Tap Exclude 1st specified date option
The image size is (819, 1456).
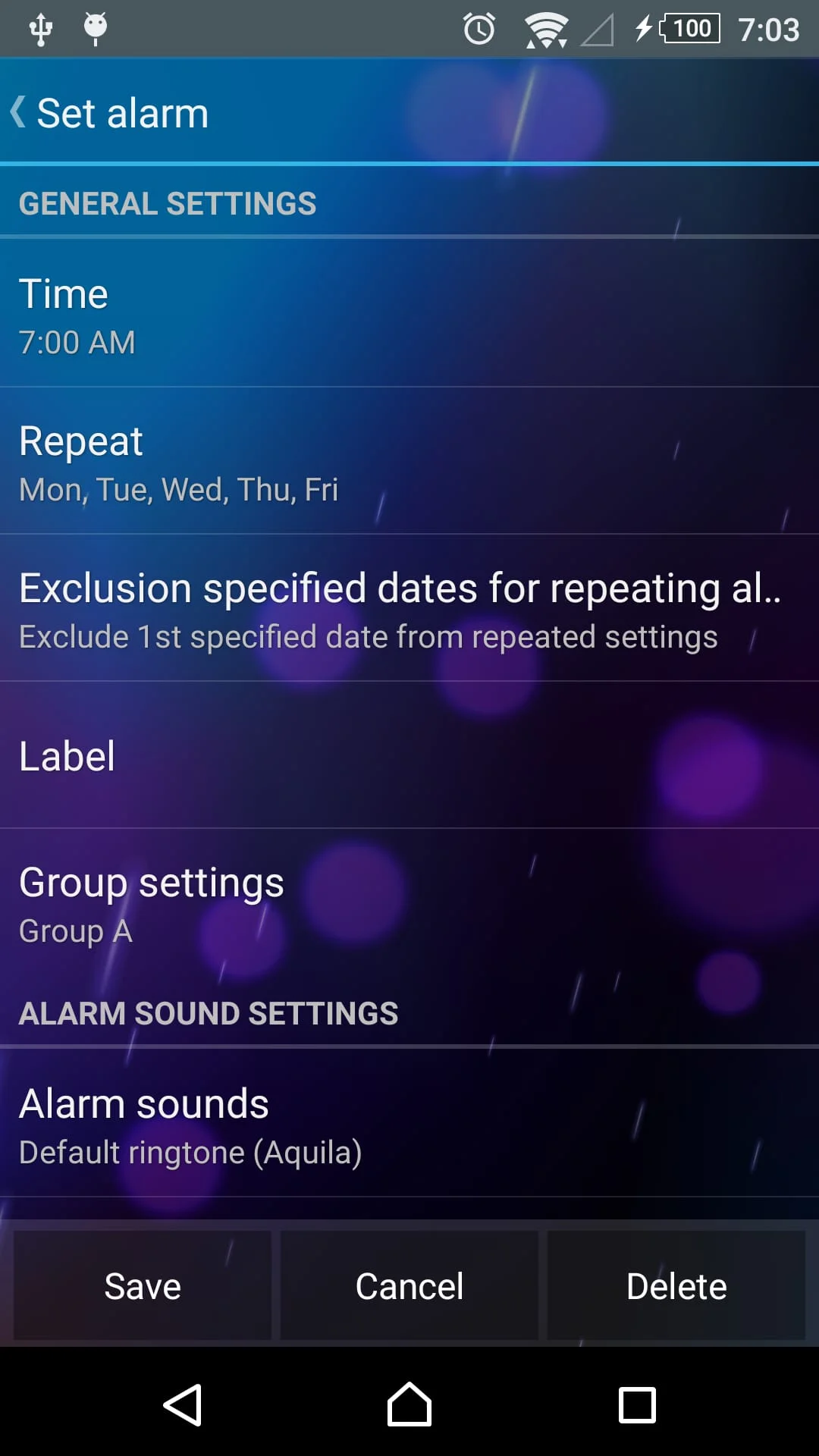coord(367,637)
